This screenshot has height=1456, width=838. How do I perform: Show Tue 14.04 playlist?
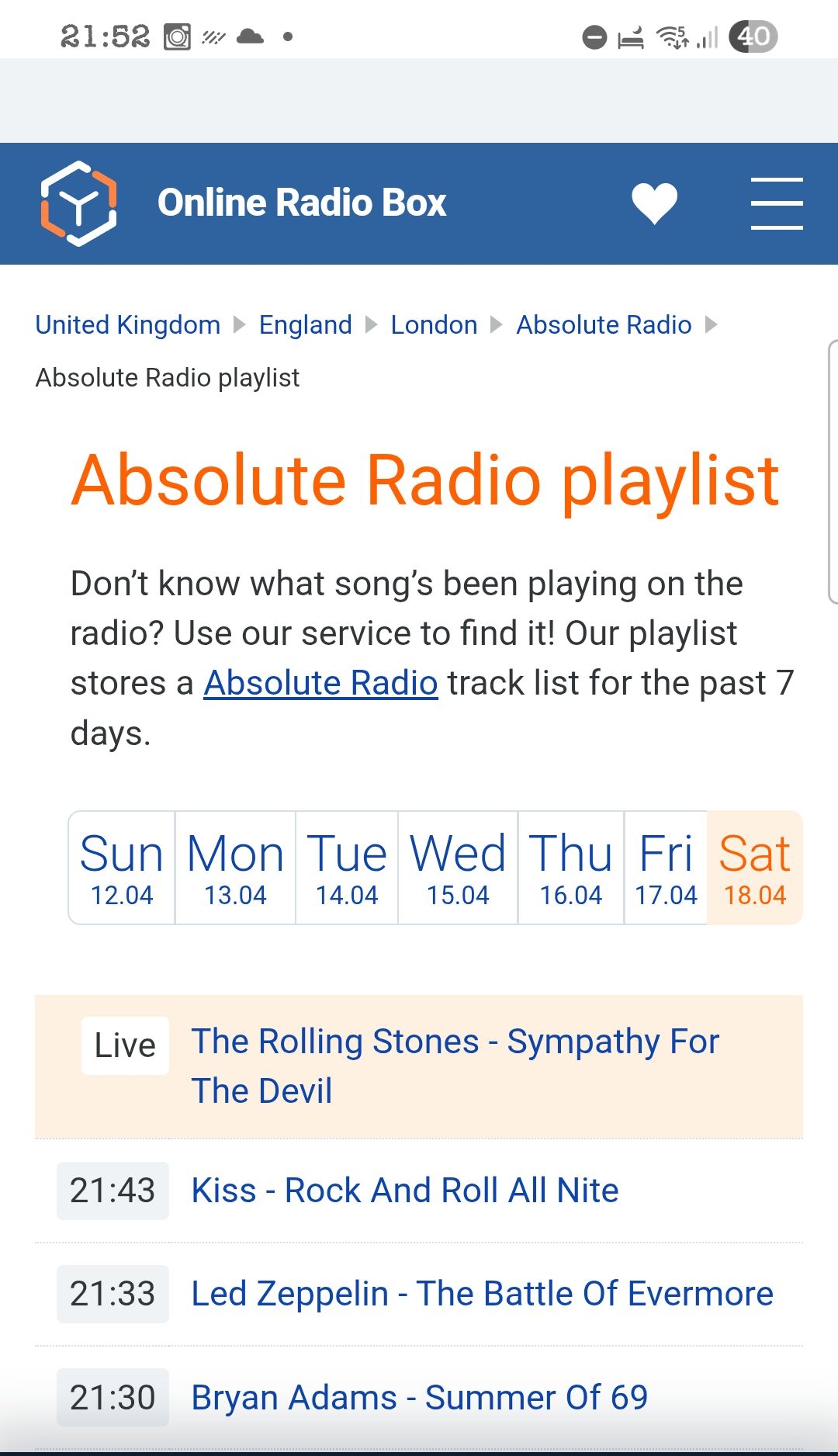347,868
